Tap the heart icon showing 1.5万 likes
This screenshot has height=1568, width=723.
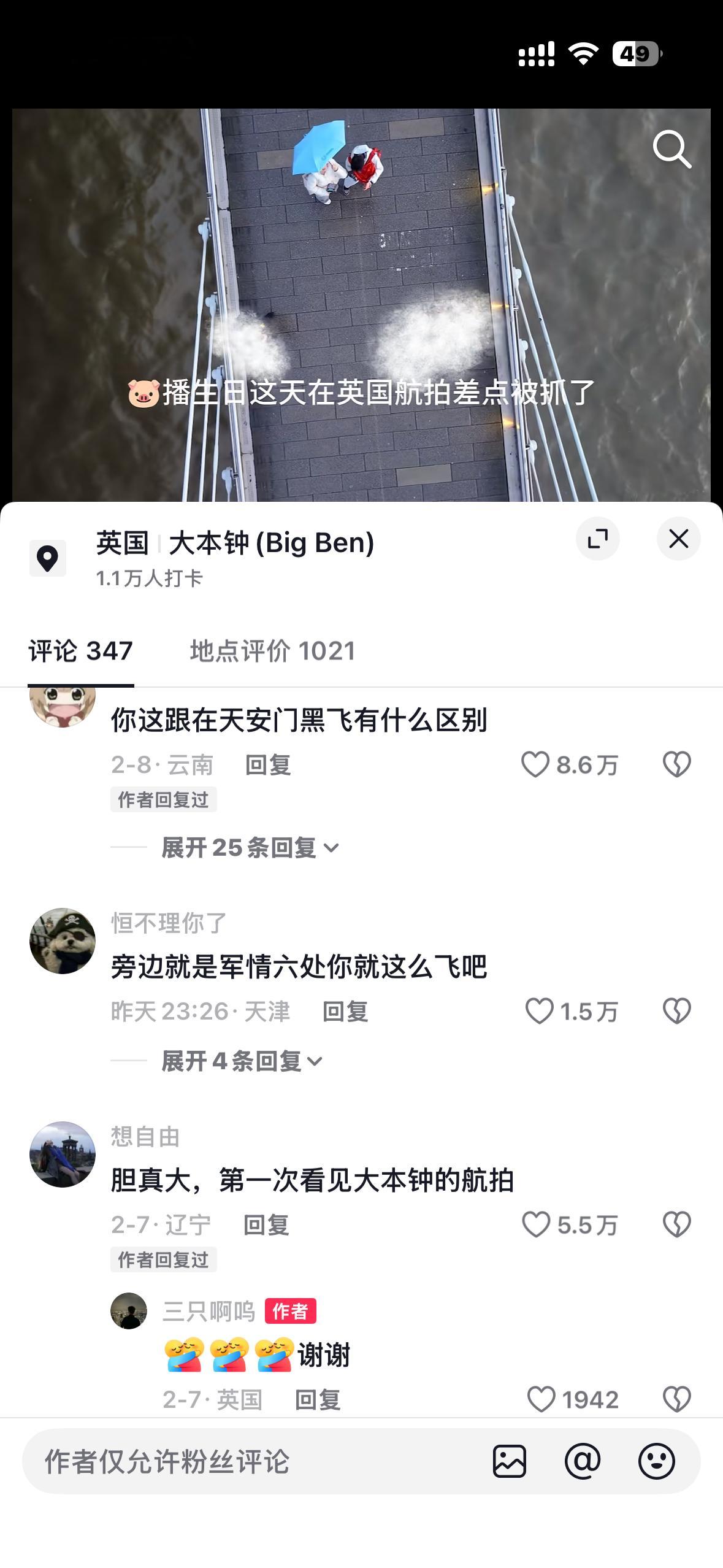click(x=540, y=1011)
